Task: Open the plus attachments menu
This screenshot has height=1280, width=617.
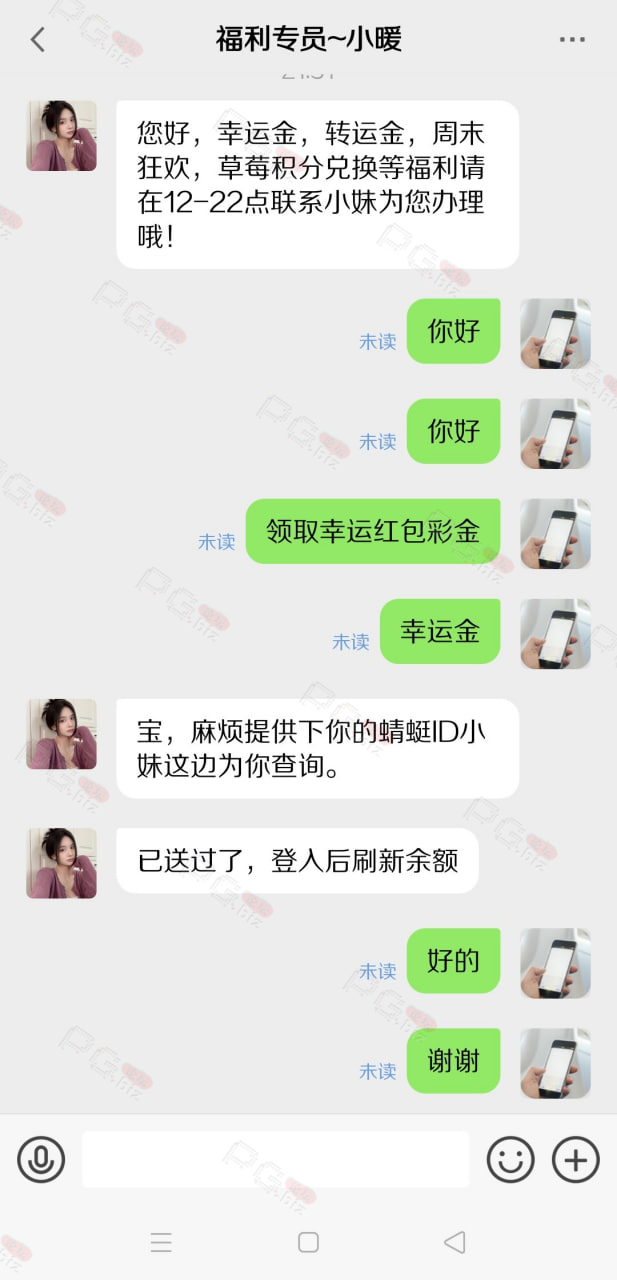Action: tap(576, 1160)
